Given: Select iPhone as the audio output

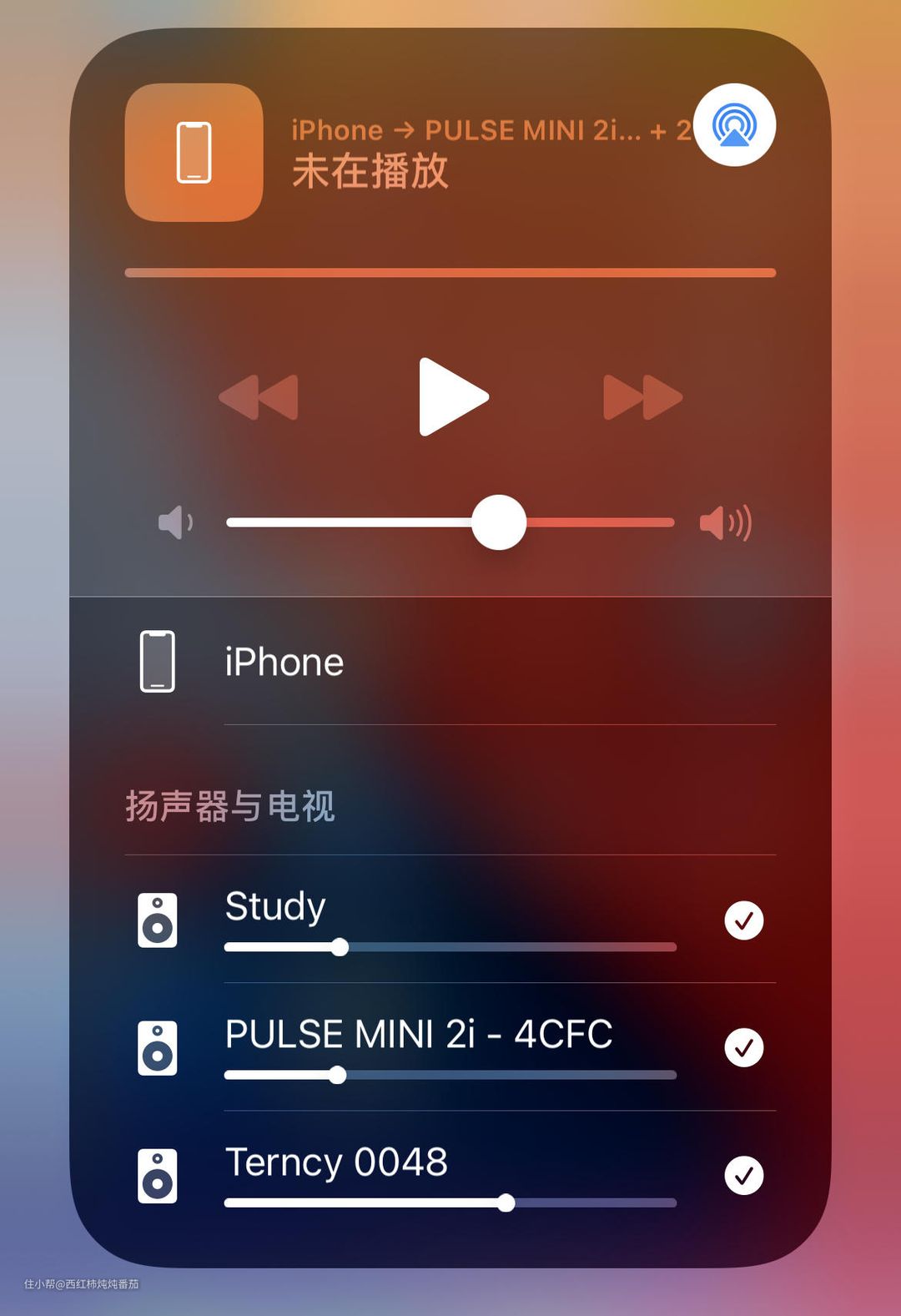Looking at the screenshot, I should pos(284,663).
